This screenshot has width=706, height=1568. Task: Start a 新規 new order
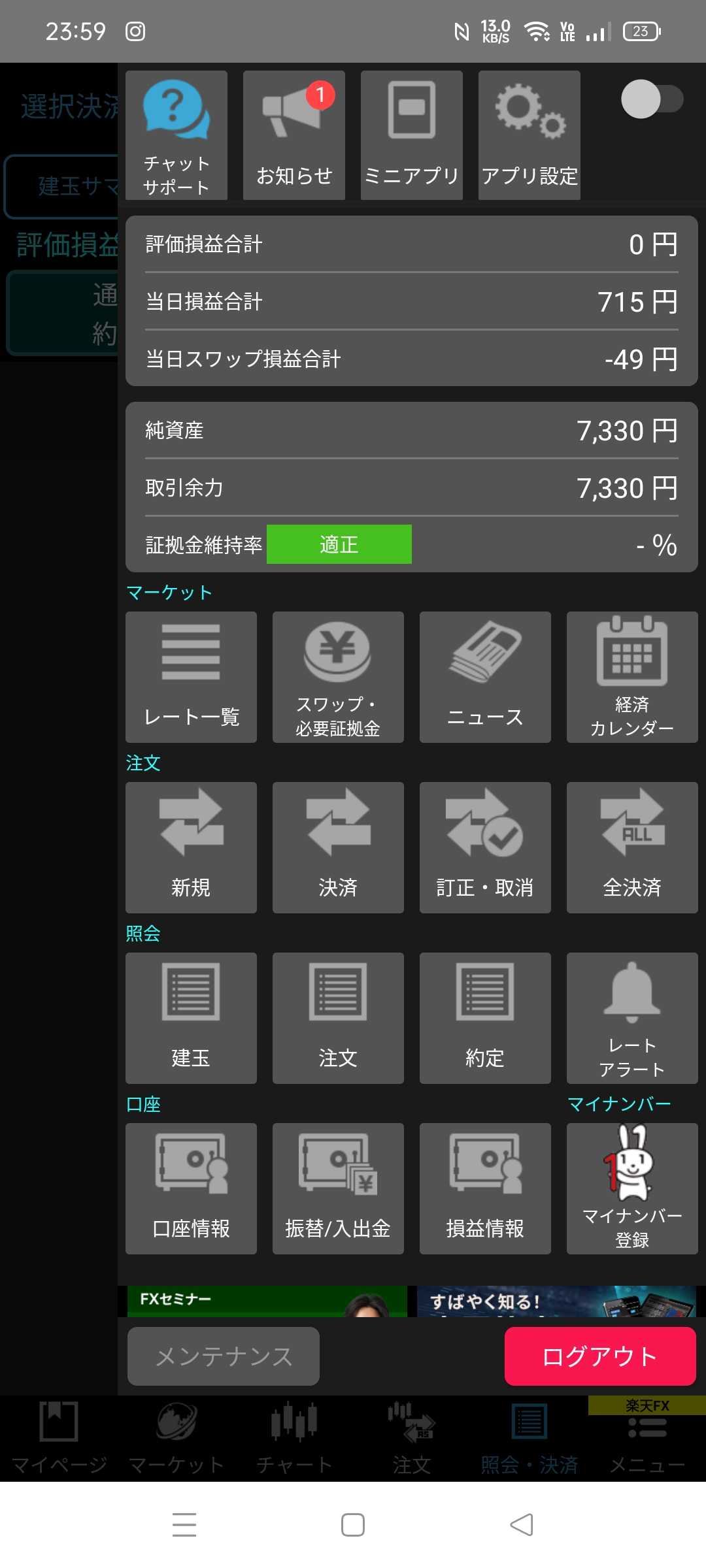(191, 847)
